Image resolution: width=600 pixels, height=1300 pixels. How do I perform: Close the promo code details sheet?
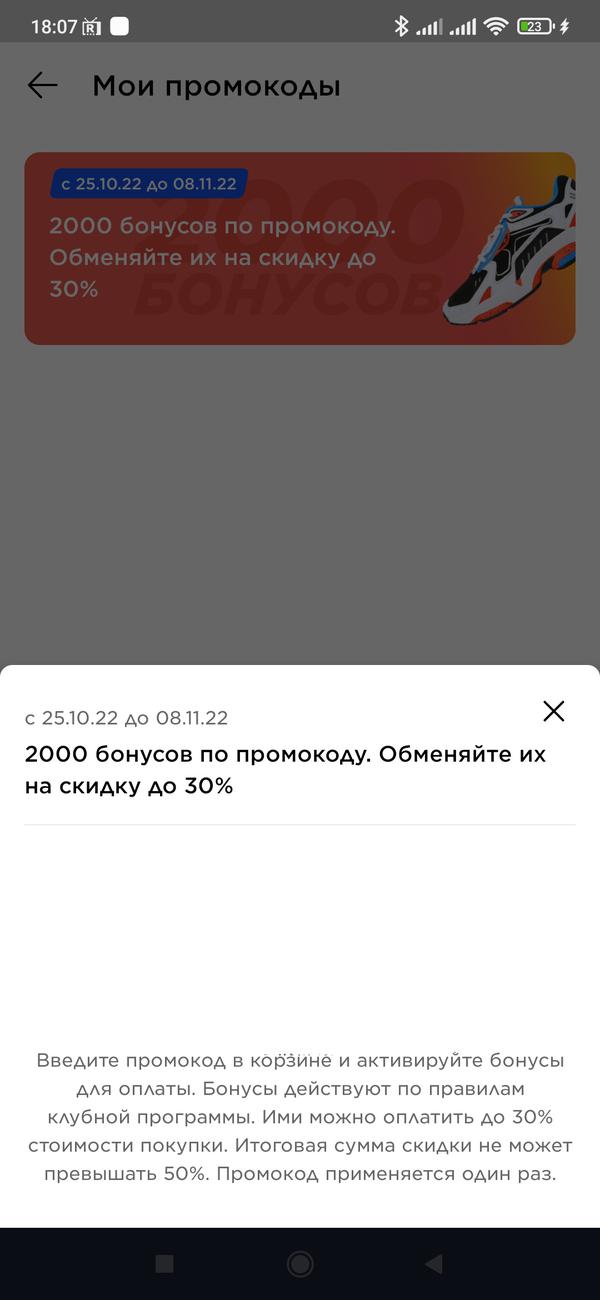click(553, 711)
